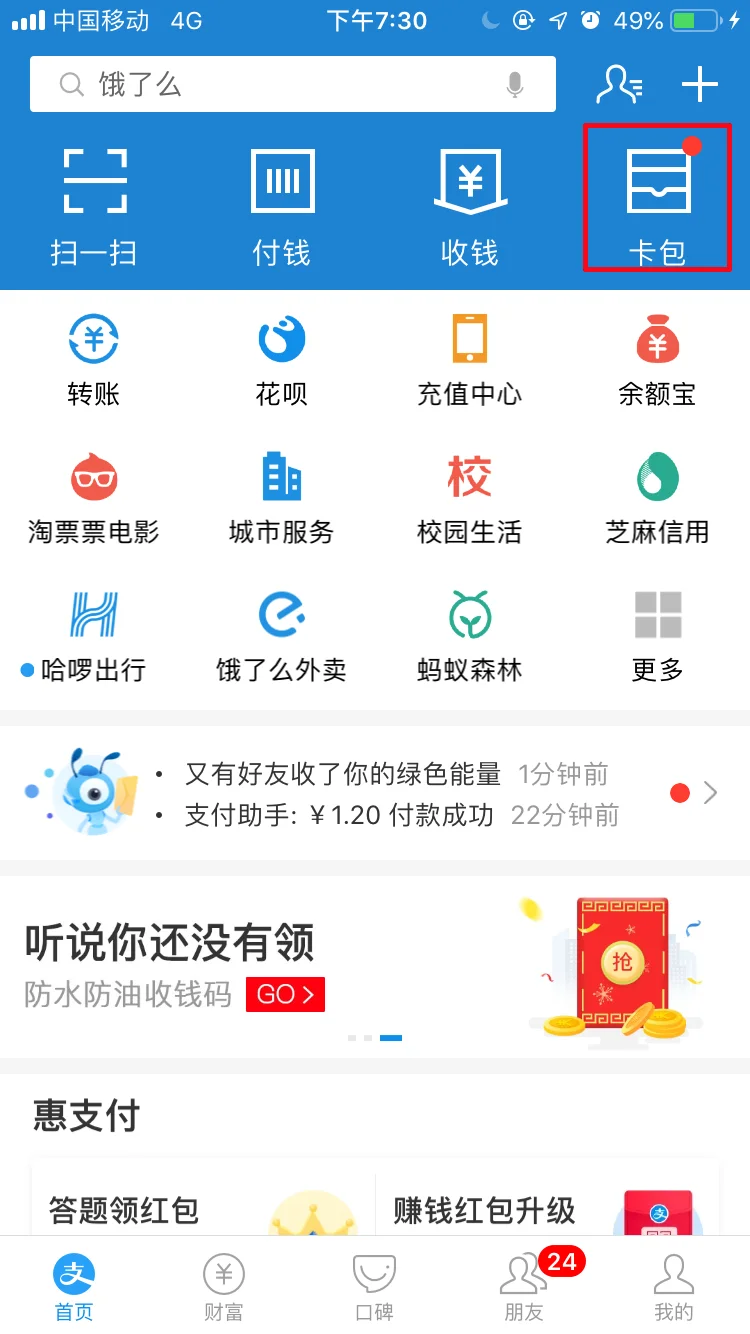Screen dimensions: 750x1334
Task: Open the Collect Money (收钱) feature
Action: [x=469, y=200]
